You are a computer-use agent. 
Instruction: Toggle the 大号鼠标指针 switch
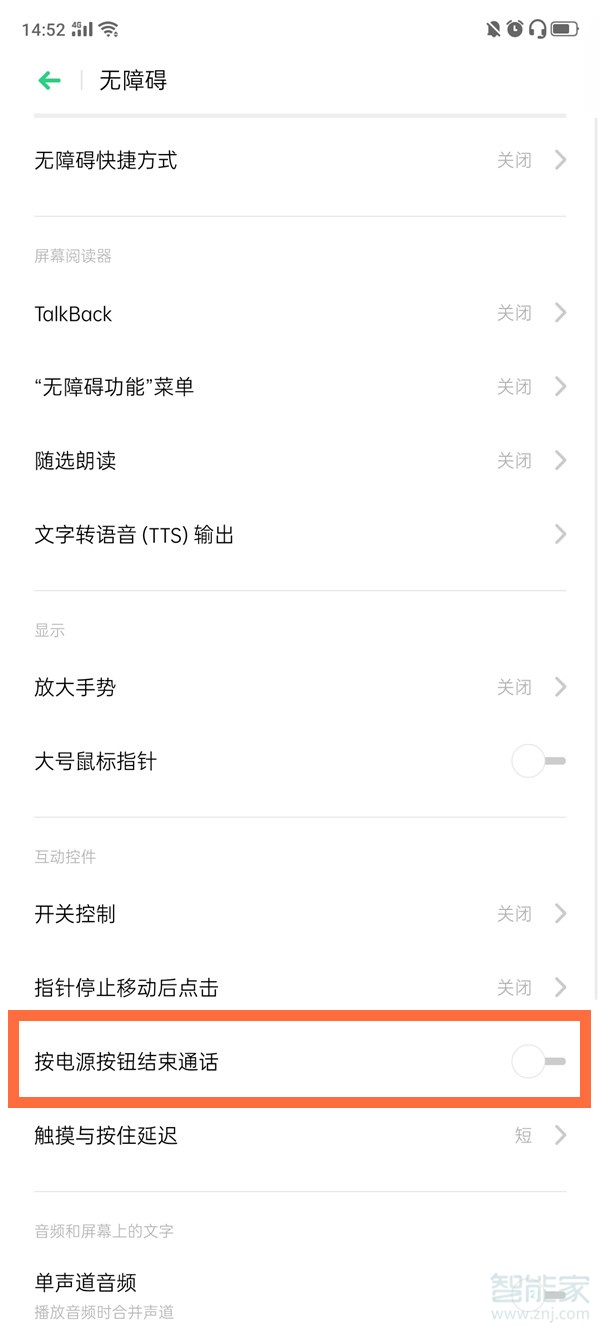click(538, 762)
